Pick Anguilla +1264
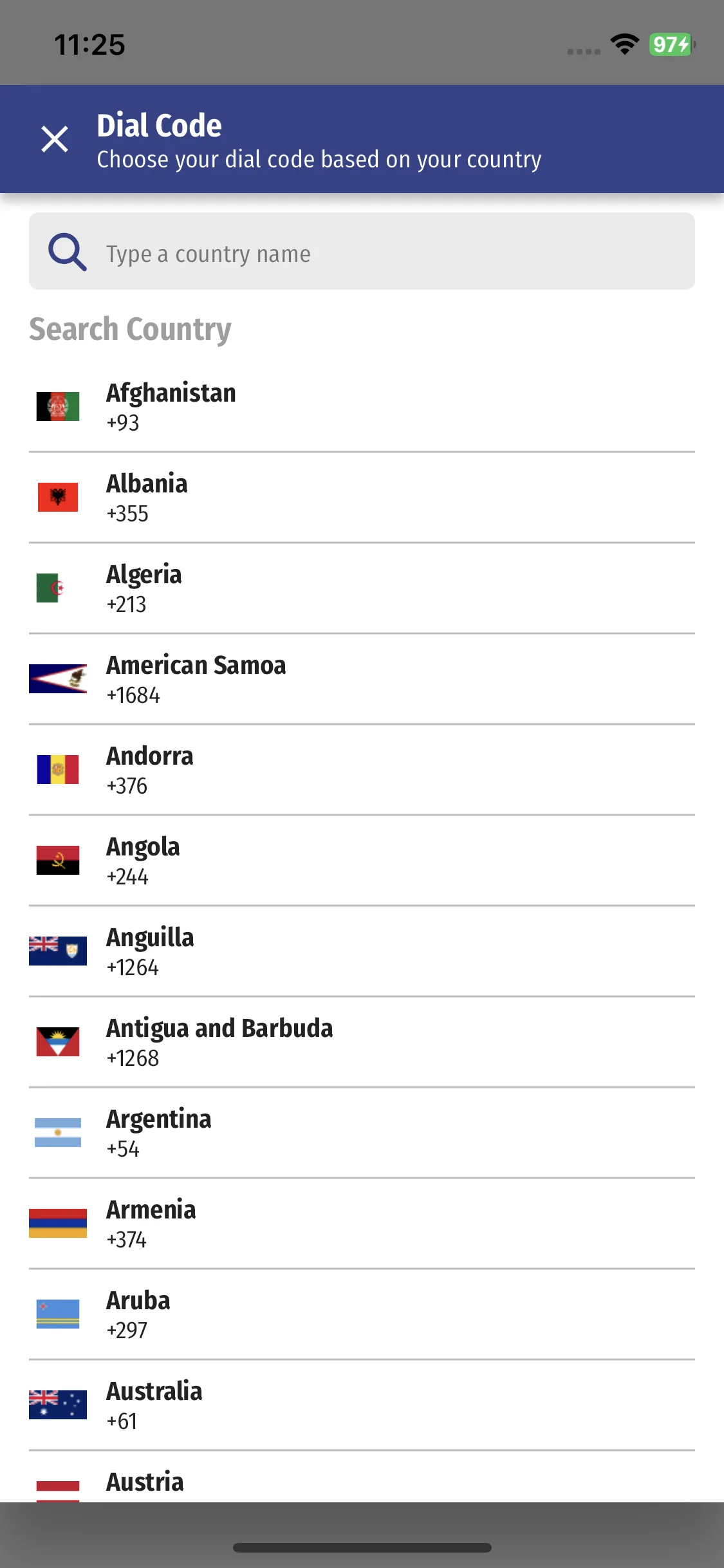 pos(360,951)
